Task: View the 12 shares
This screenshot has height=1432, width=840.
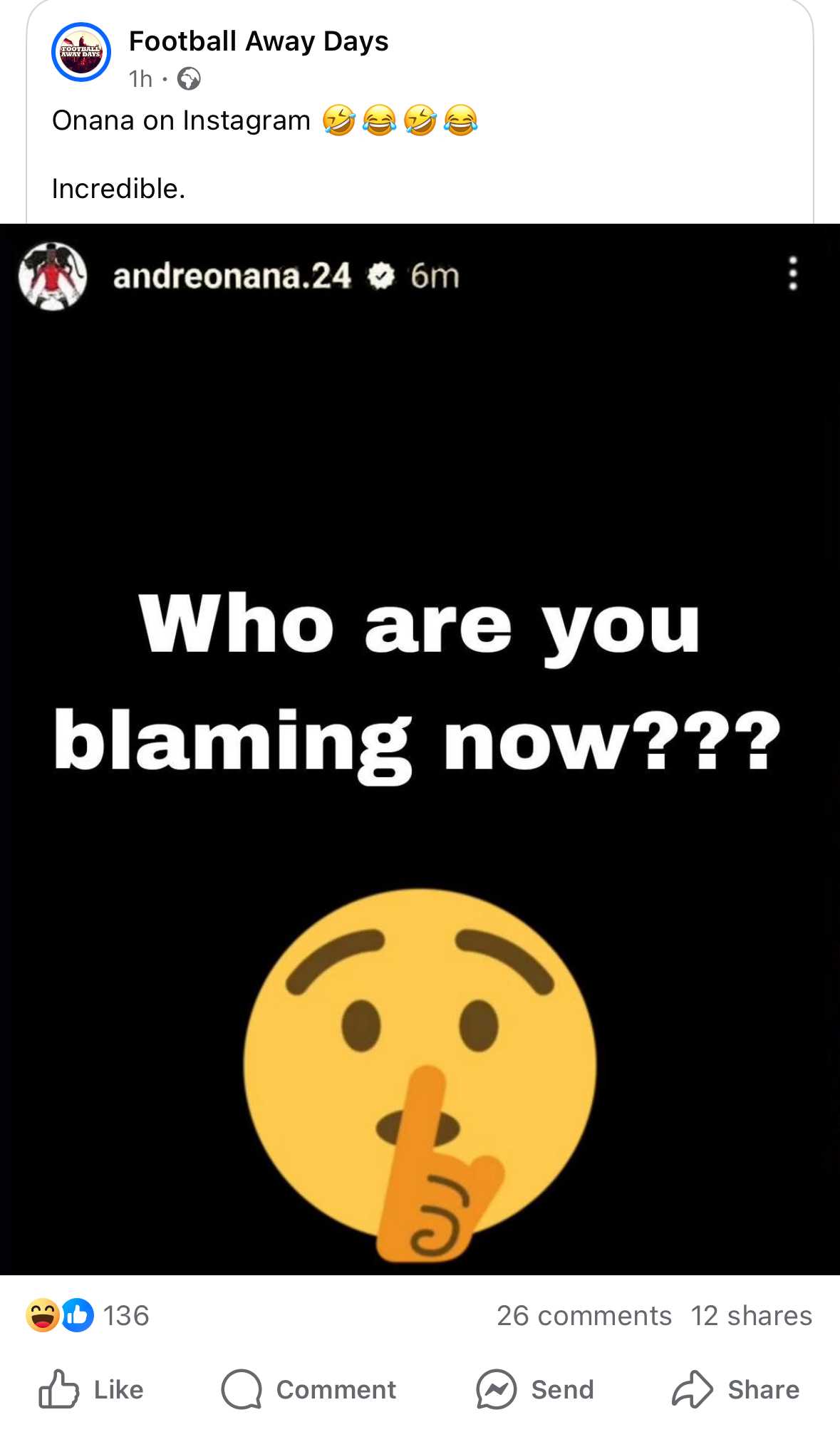Action: [752, 1316]
